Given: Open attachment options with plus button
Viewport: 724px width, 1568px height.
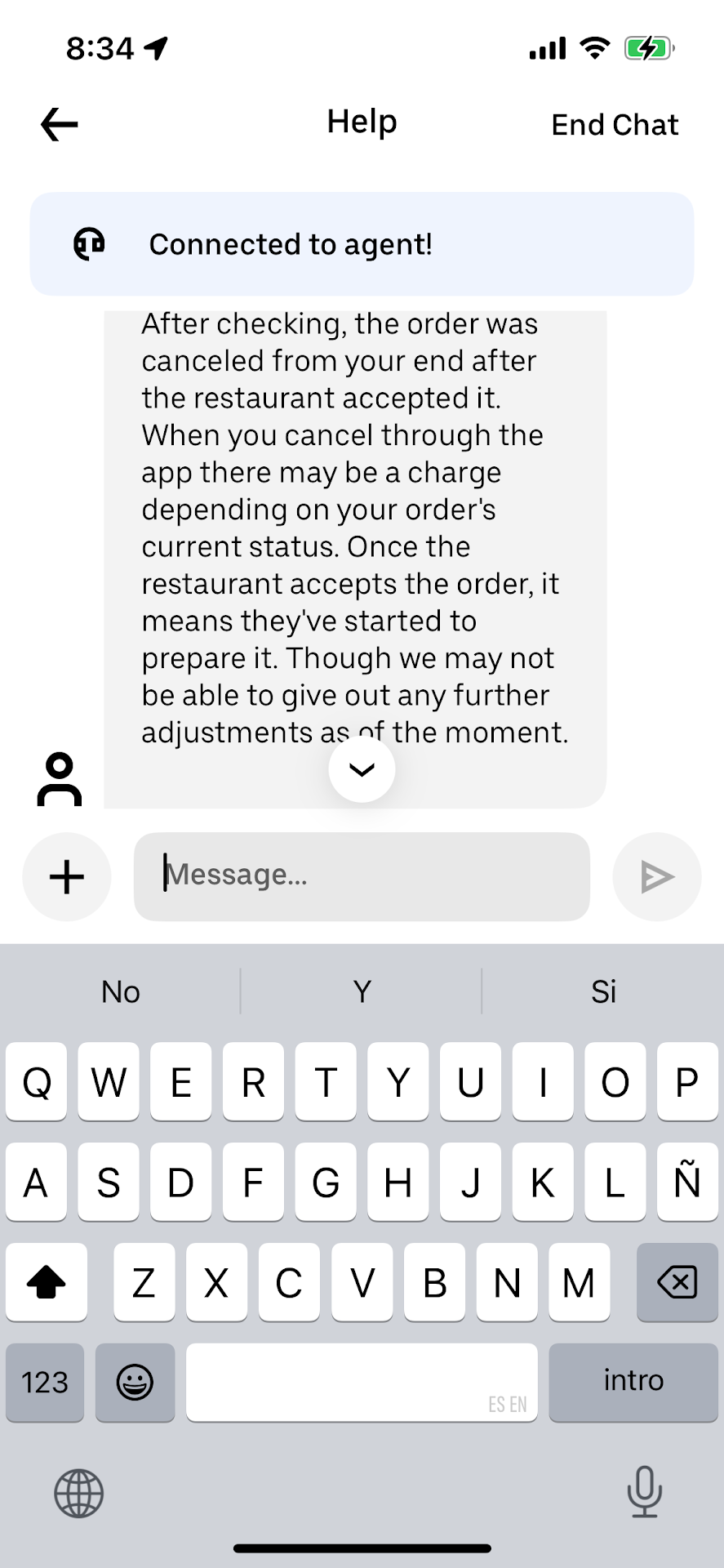Looking at the screenshot, I should coord(67,877).
